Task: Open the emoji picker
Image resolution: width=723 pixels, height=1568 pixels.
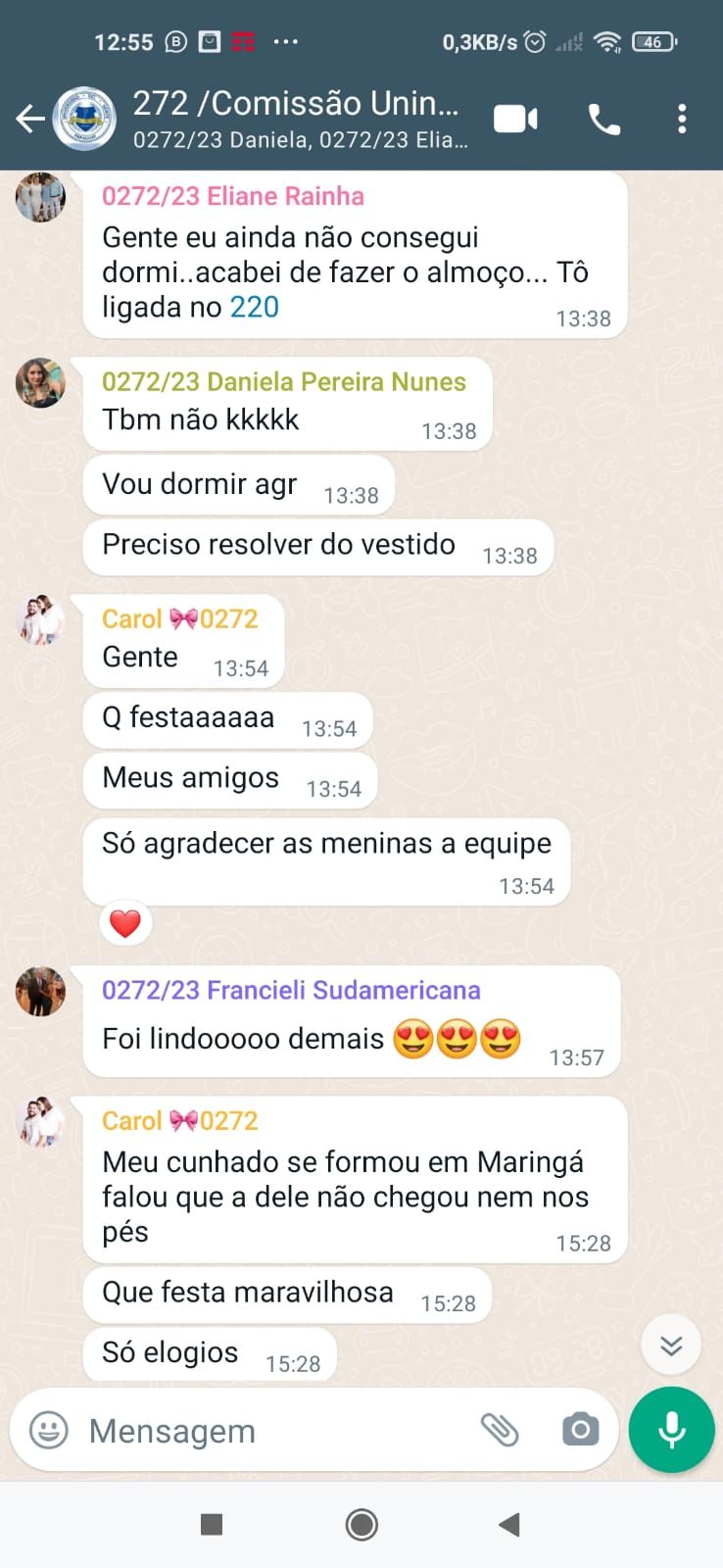Action: click(49, 1431)
